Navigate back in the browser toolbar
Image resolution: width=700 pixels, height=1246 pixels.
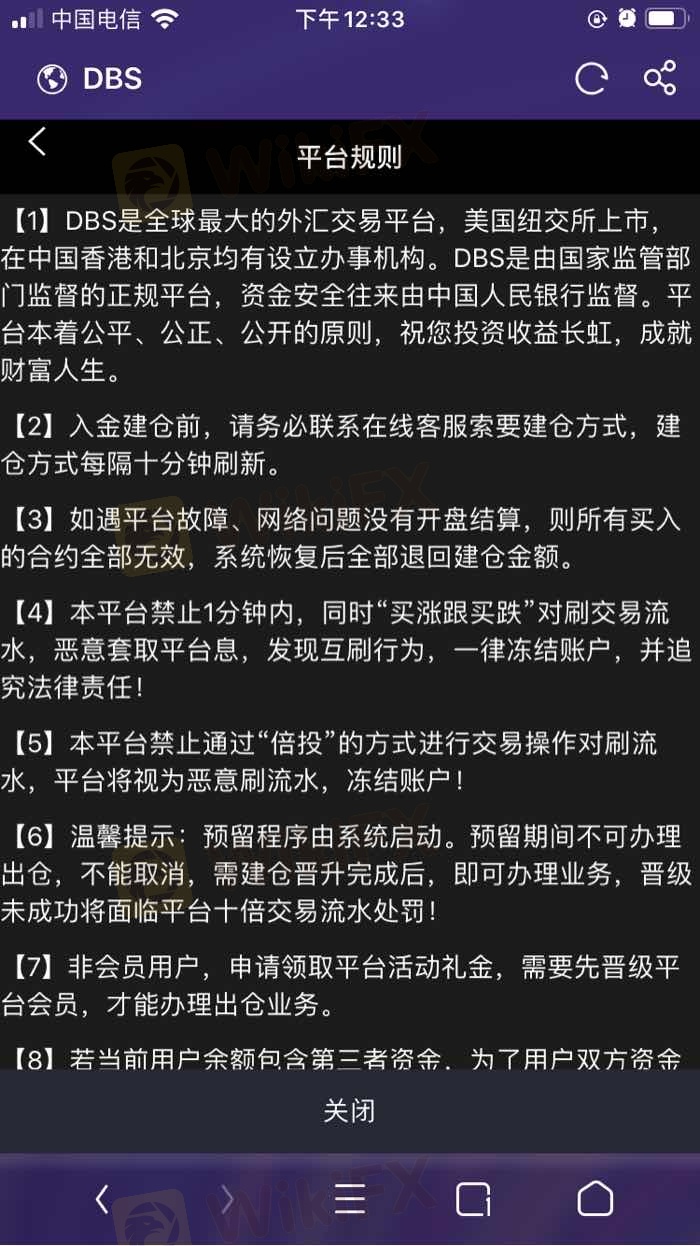102,1198
